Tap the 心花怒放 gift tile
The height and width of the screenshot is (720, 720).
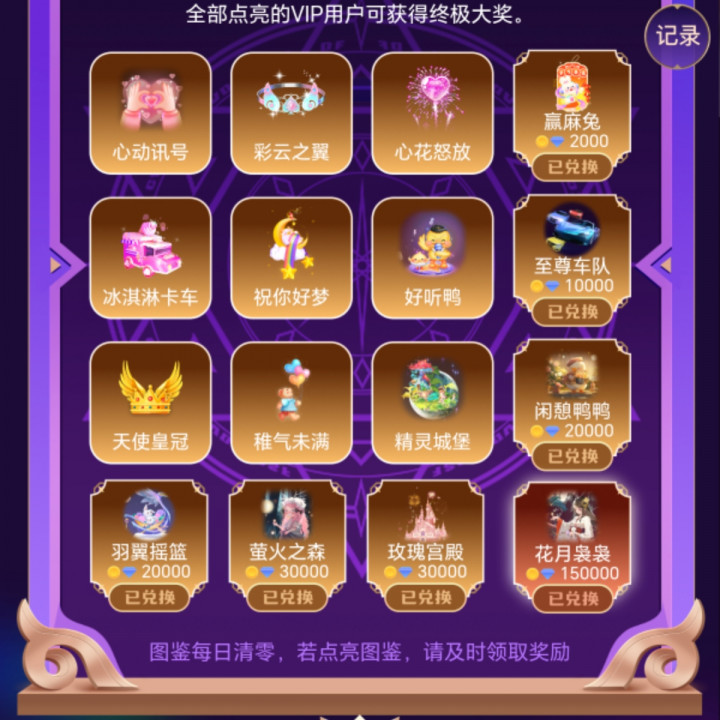pos(432,112)
